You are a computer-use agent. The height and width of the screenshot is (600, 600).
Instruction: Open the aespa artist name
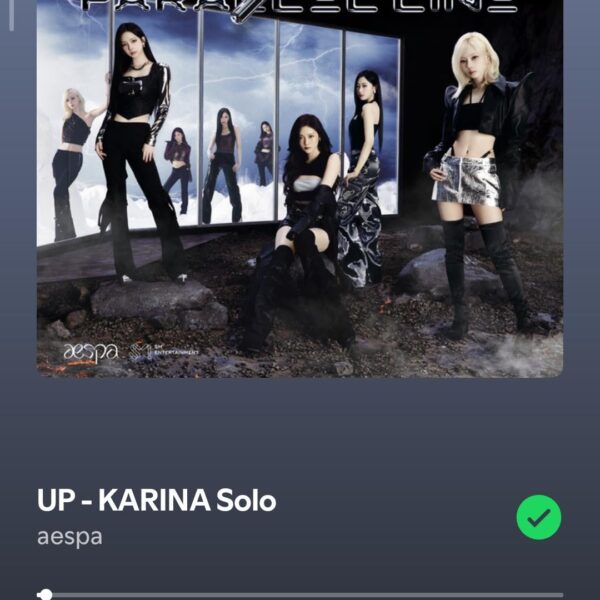click(70, 536)
